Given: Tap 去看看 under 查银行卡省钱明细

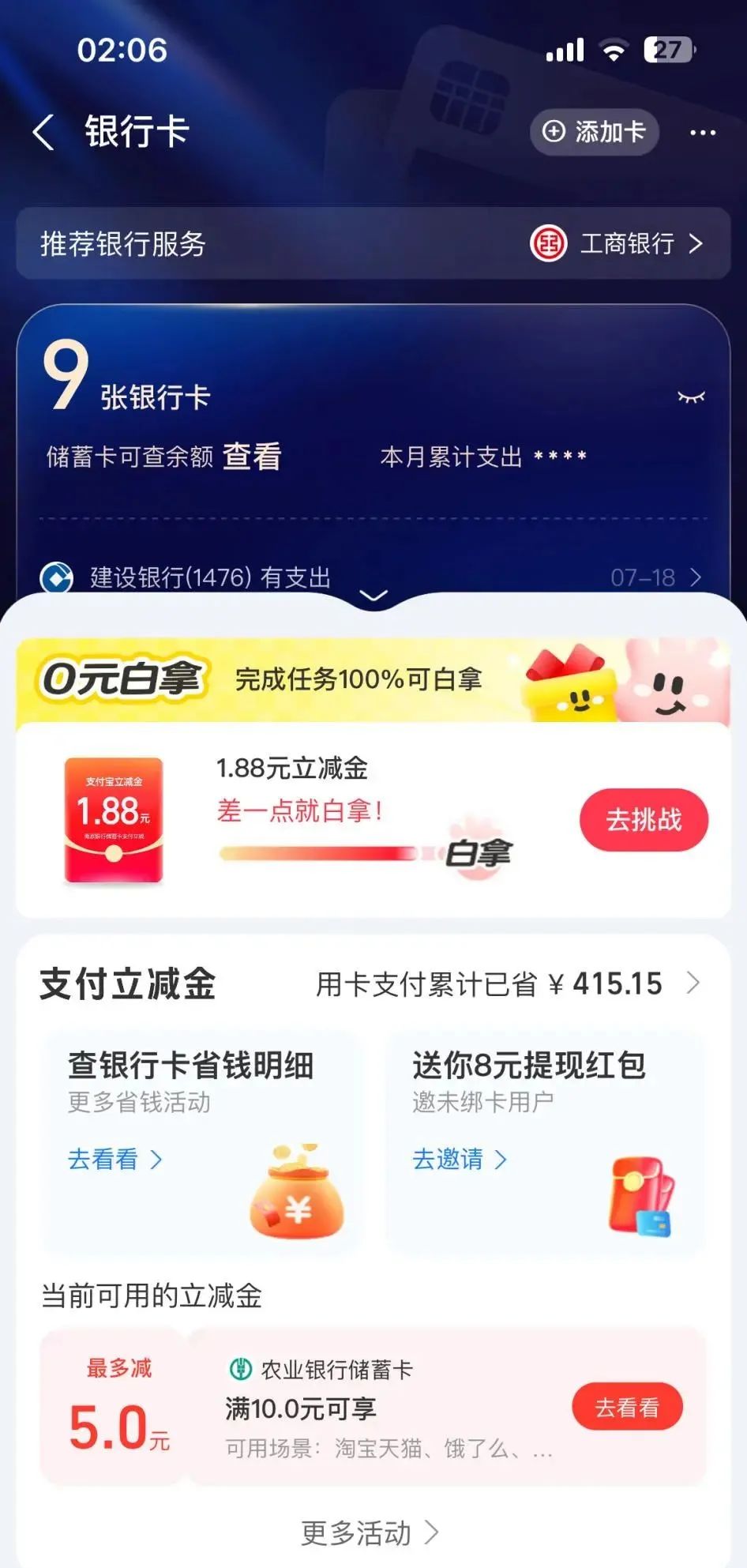Looking at the screenshot, I should pos(114,1159).
